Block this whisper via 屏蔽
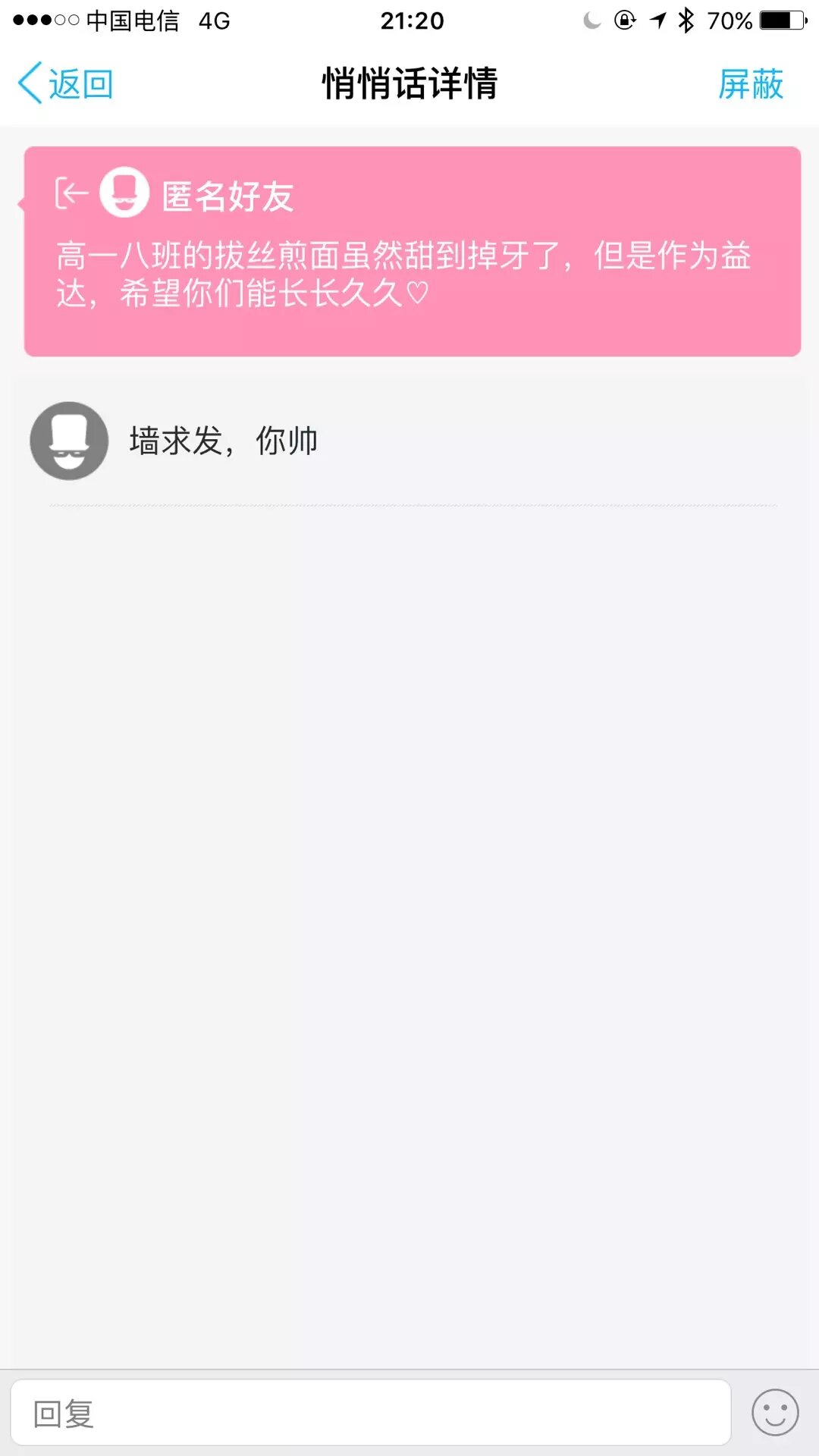Viewport: 819px width, 1456px height. (x=750, y=83)
